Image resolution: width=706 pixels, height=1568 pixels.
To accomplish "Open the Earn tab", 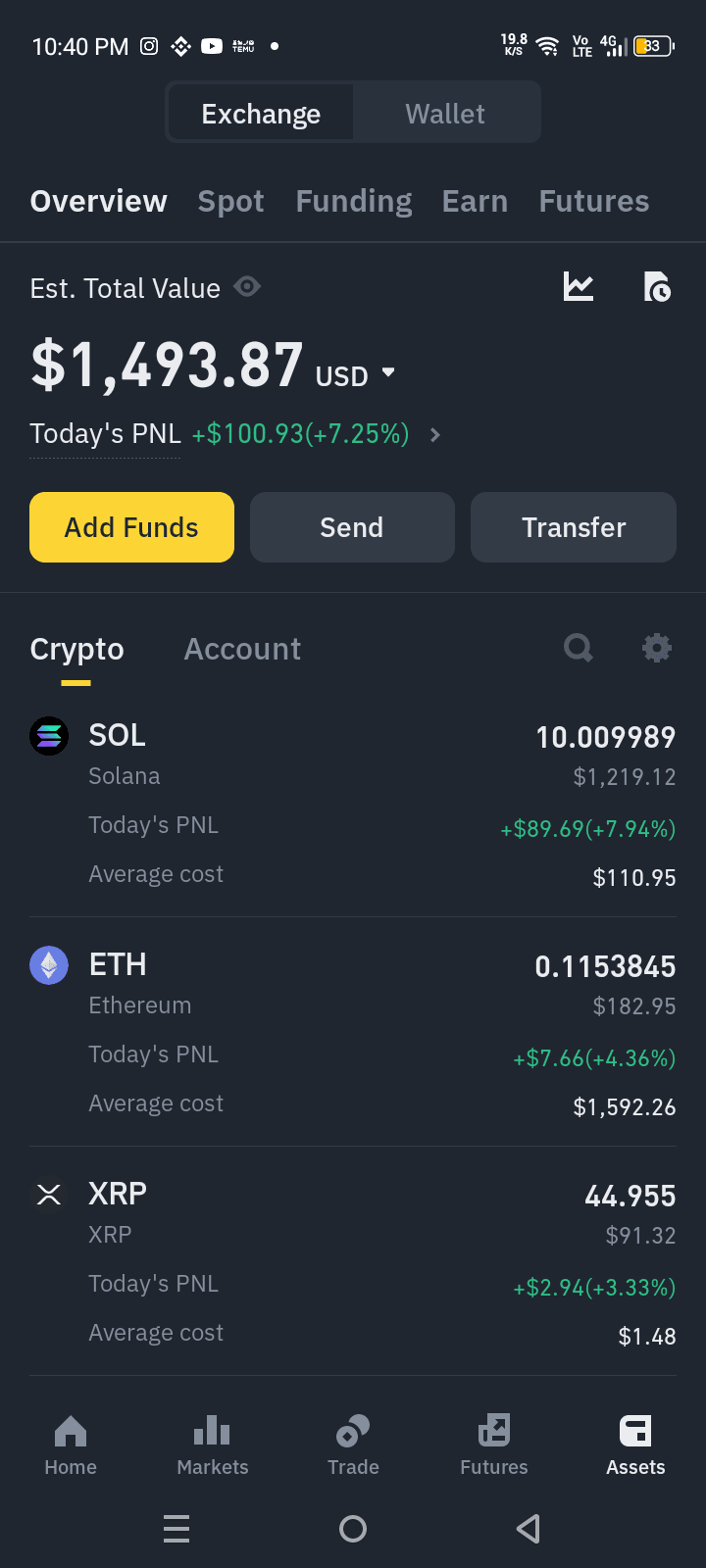I will 475,201.
